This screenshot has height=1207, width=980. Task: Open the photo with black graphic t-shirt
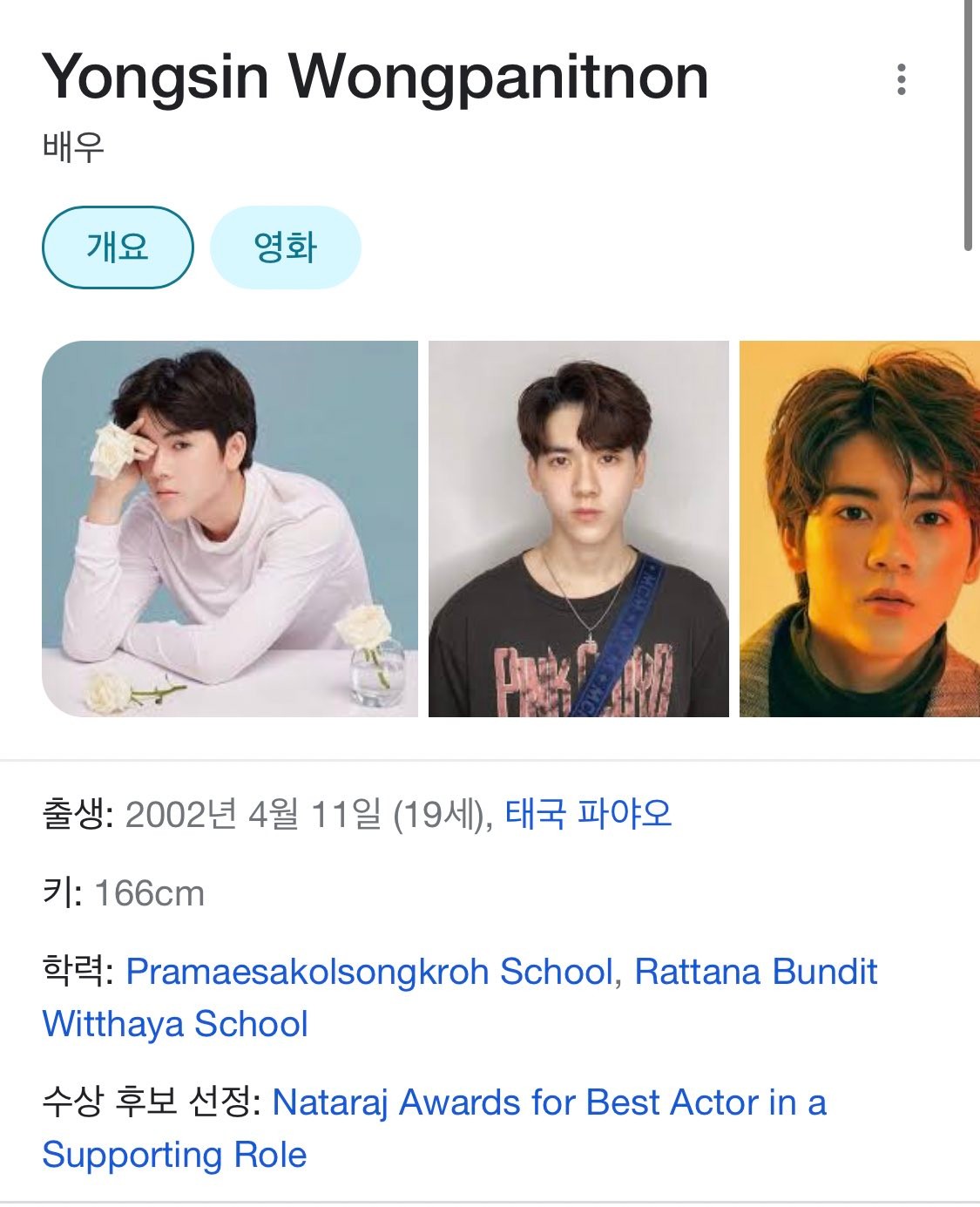coord(578,529)
